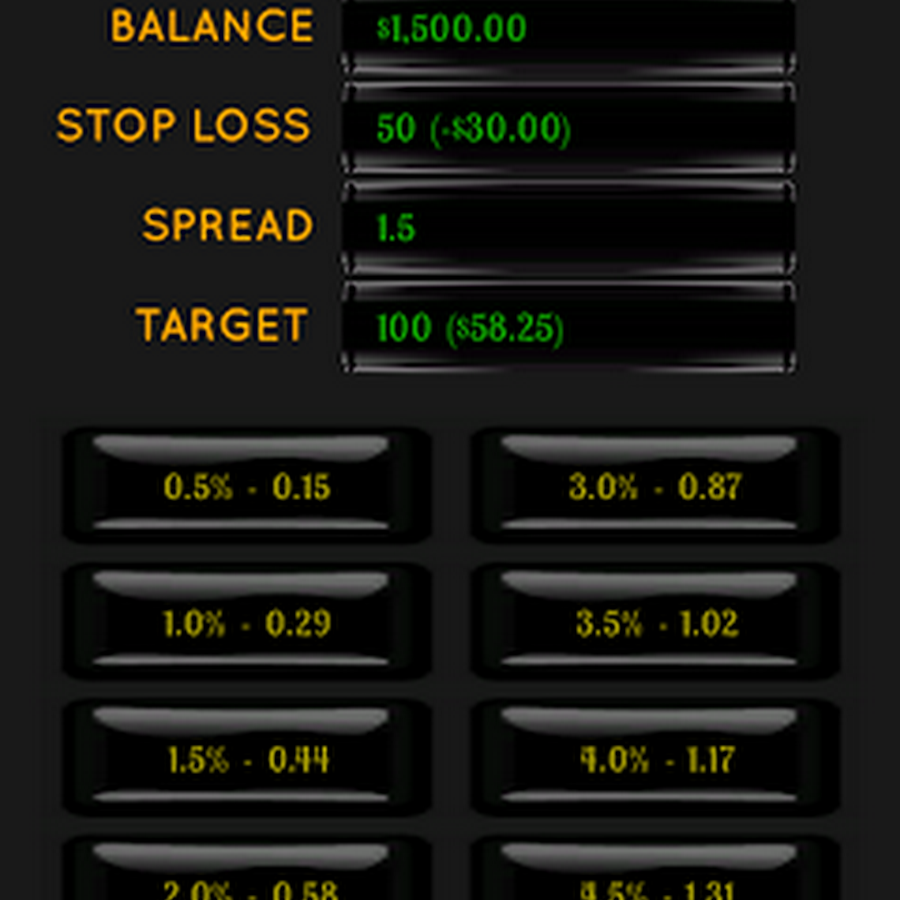Tap the Spread field showing 1.5

click(x=568, y=229)
